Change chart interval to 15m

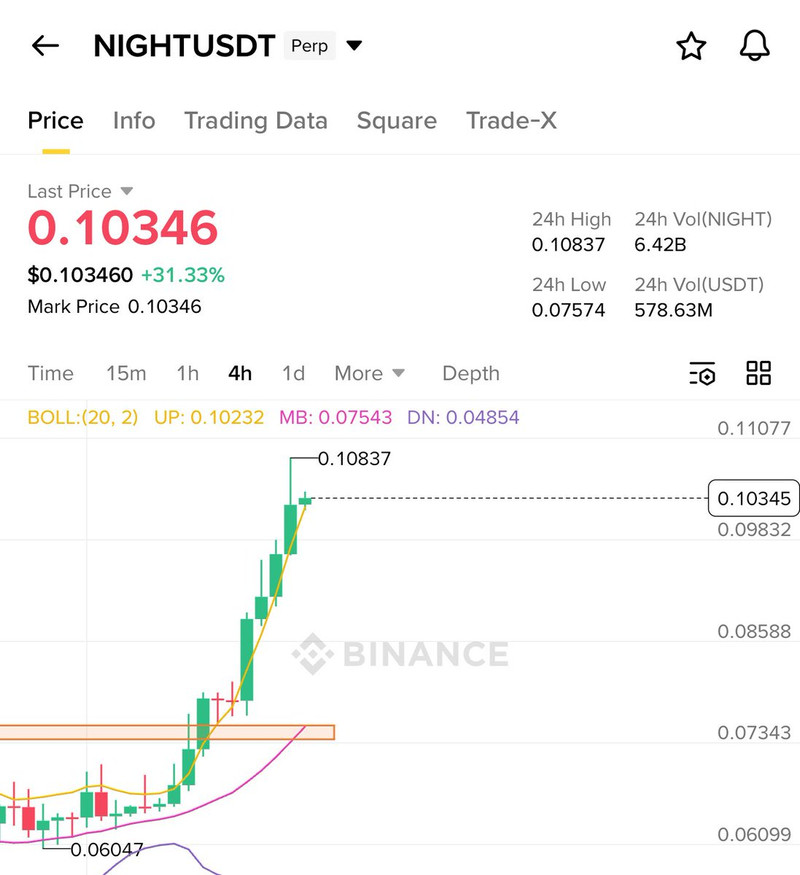coord(126,373)
